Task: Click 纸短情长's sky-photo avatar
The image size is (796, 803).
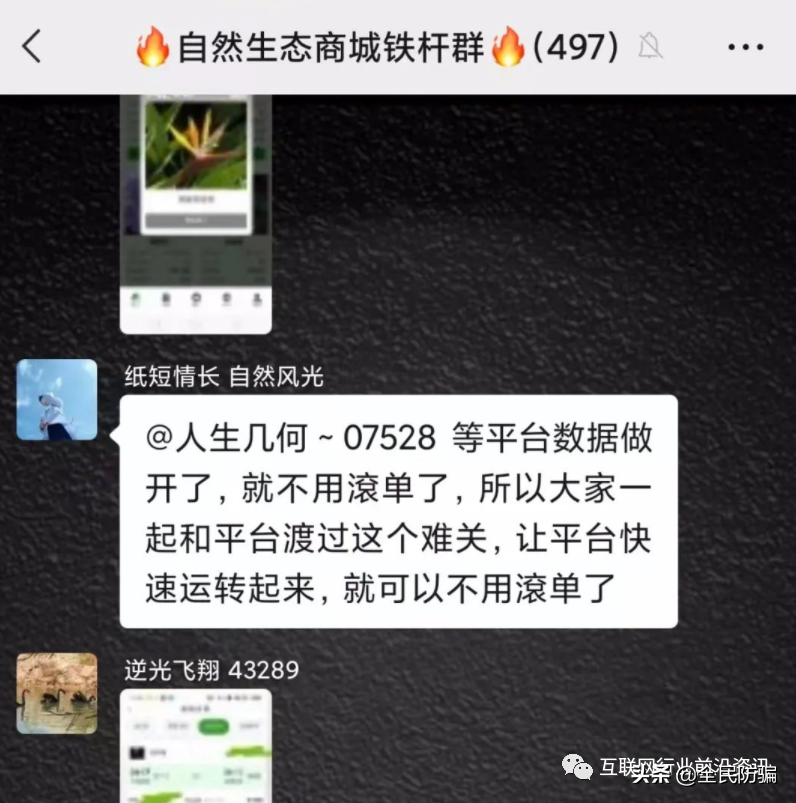Action: [x=57, y=398]
